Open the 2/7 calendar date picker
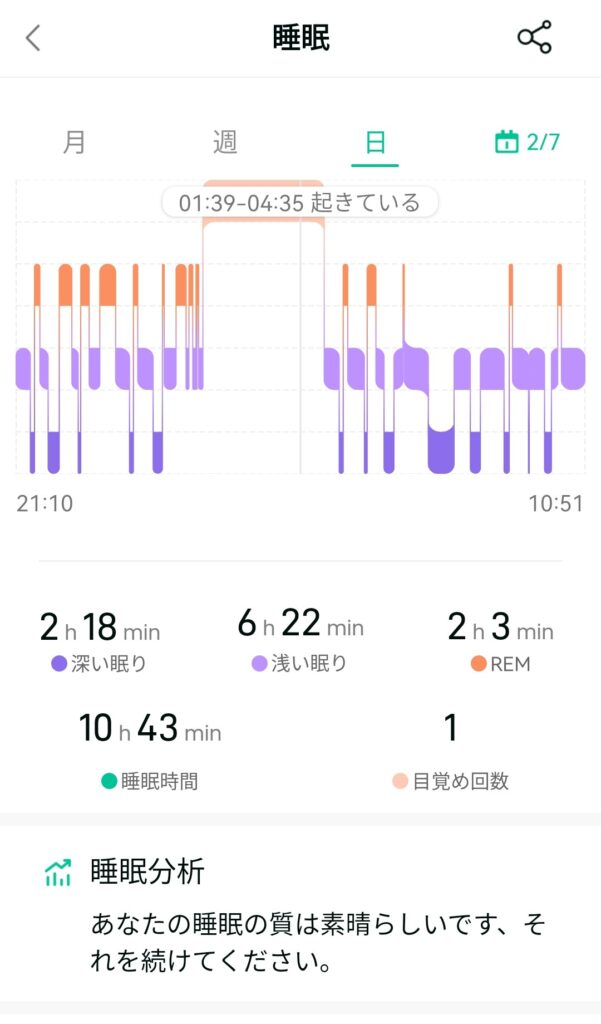Viewport: 601px width, 1024px height. pos(527,142)
